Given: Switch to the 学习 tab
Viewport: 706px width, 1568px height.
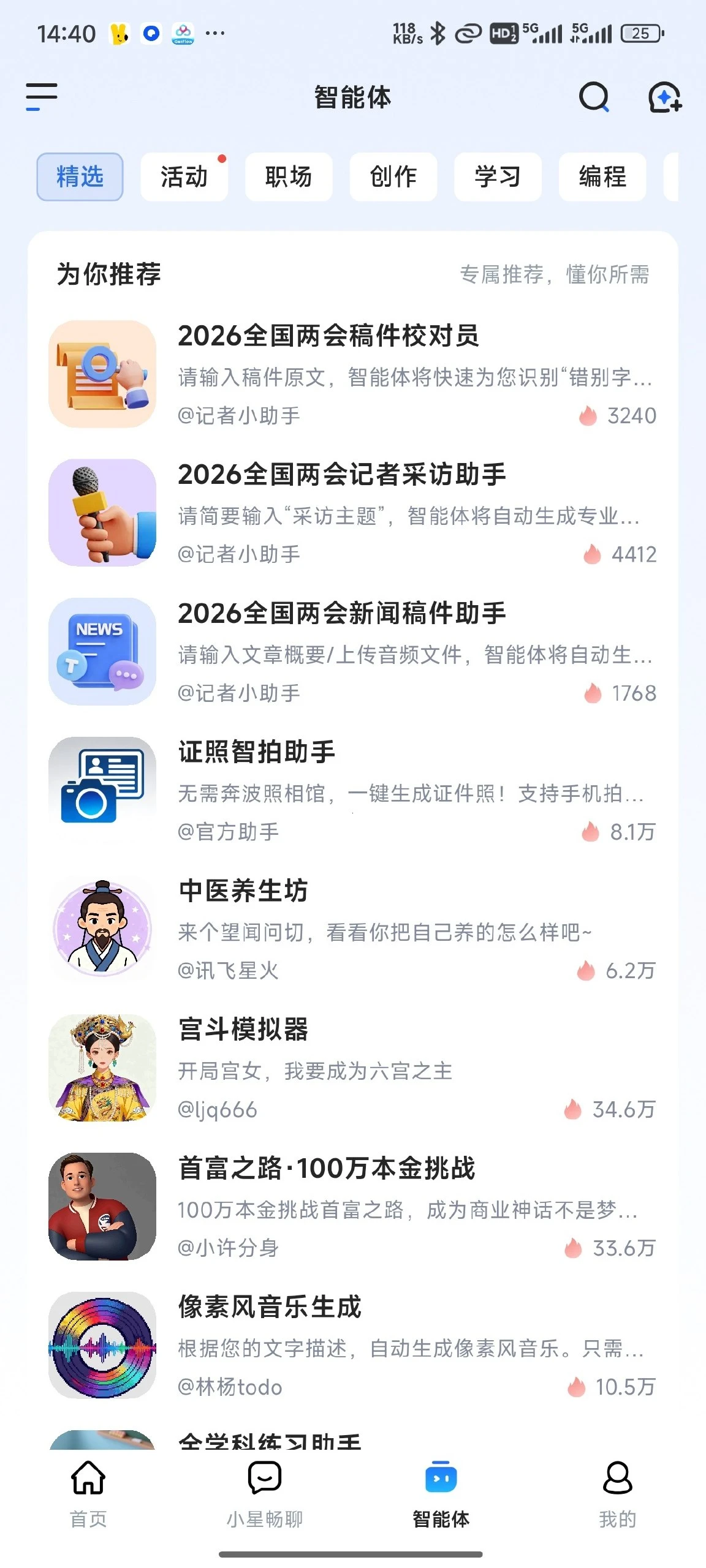Looking at the screenshot, I should click(x=497, y=177).
